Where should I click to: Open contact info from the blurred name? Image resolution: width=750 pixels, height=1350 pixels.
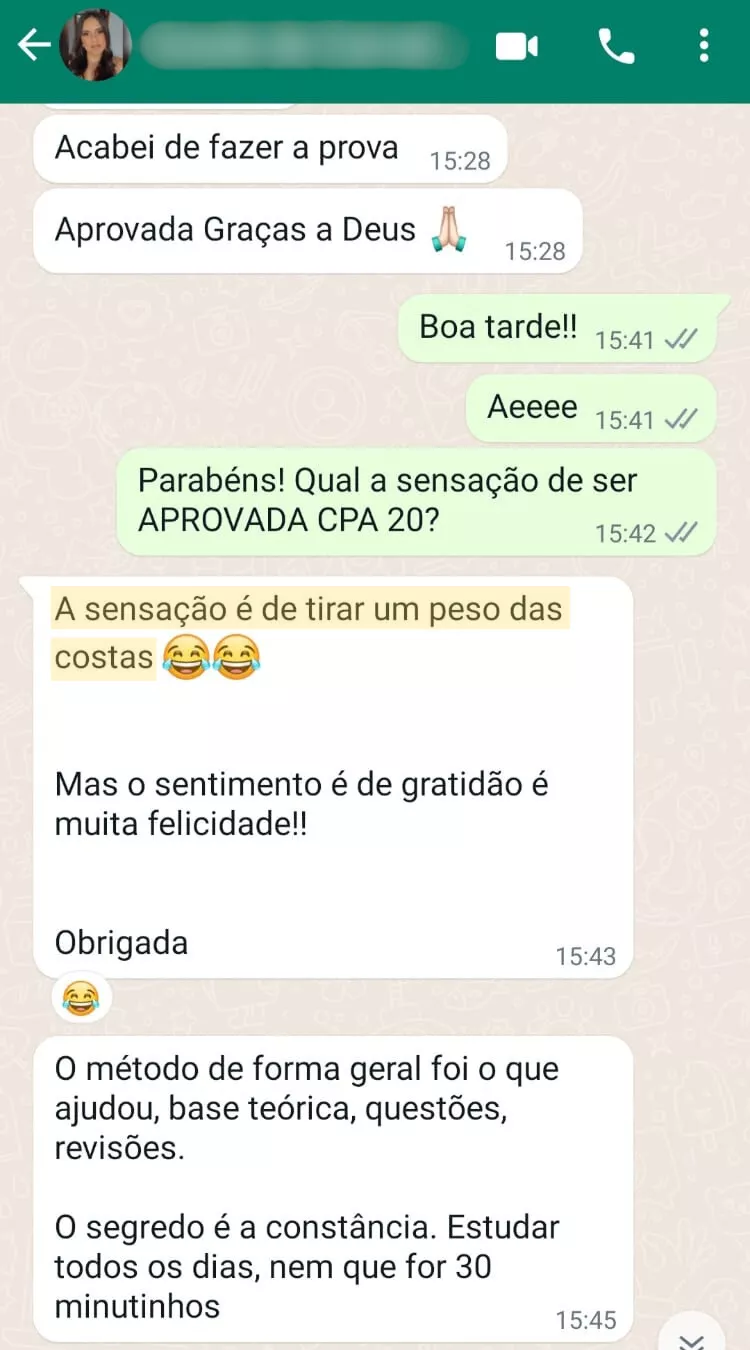point(305,46)
